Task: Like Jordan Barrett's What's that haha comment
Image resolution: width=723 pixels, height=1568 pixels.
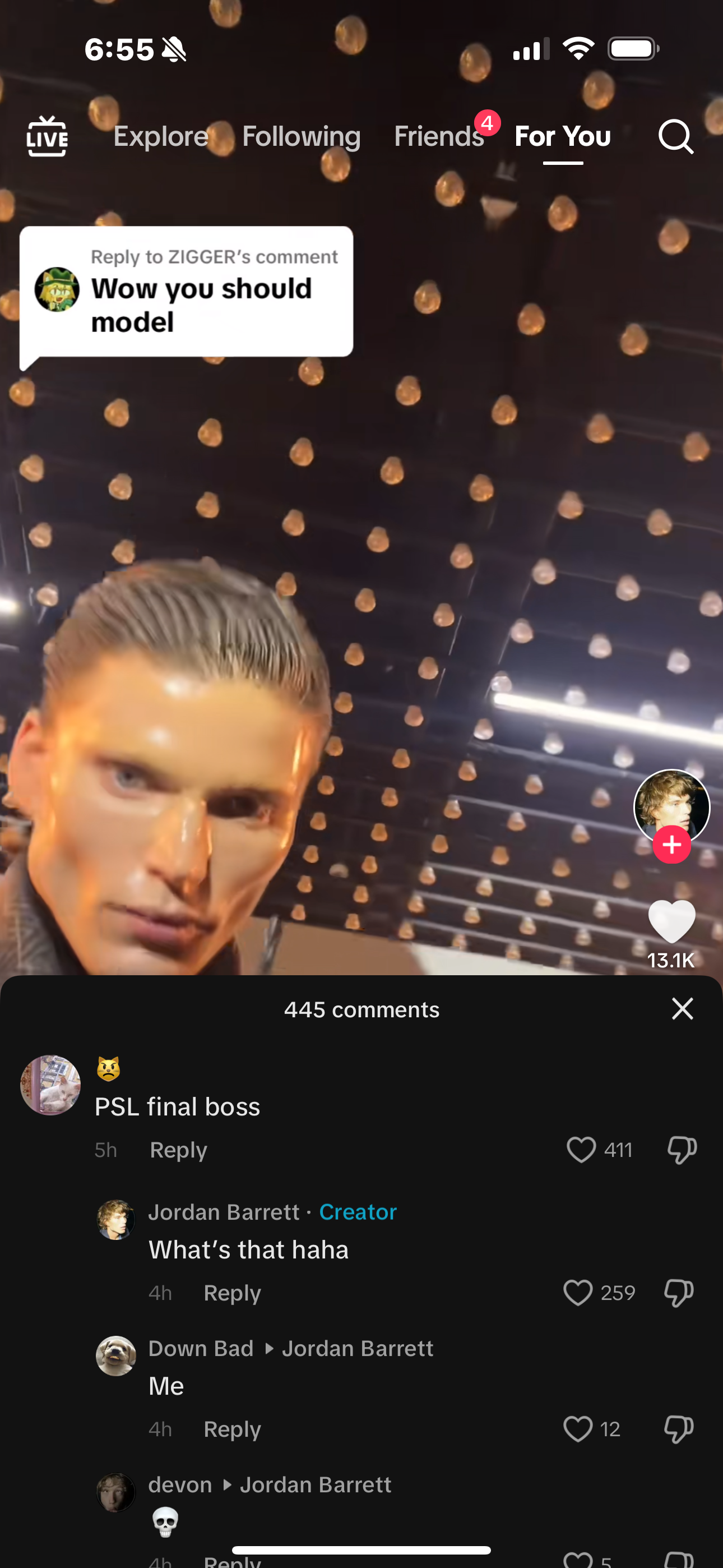Action: click(x=577, y=1292)
